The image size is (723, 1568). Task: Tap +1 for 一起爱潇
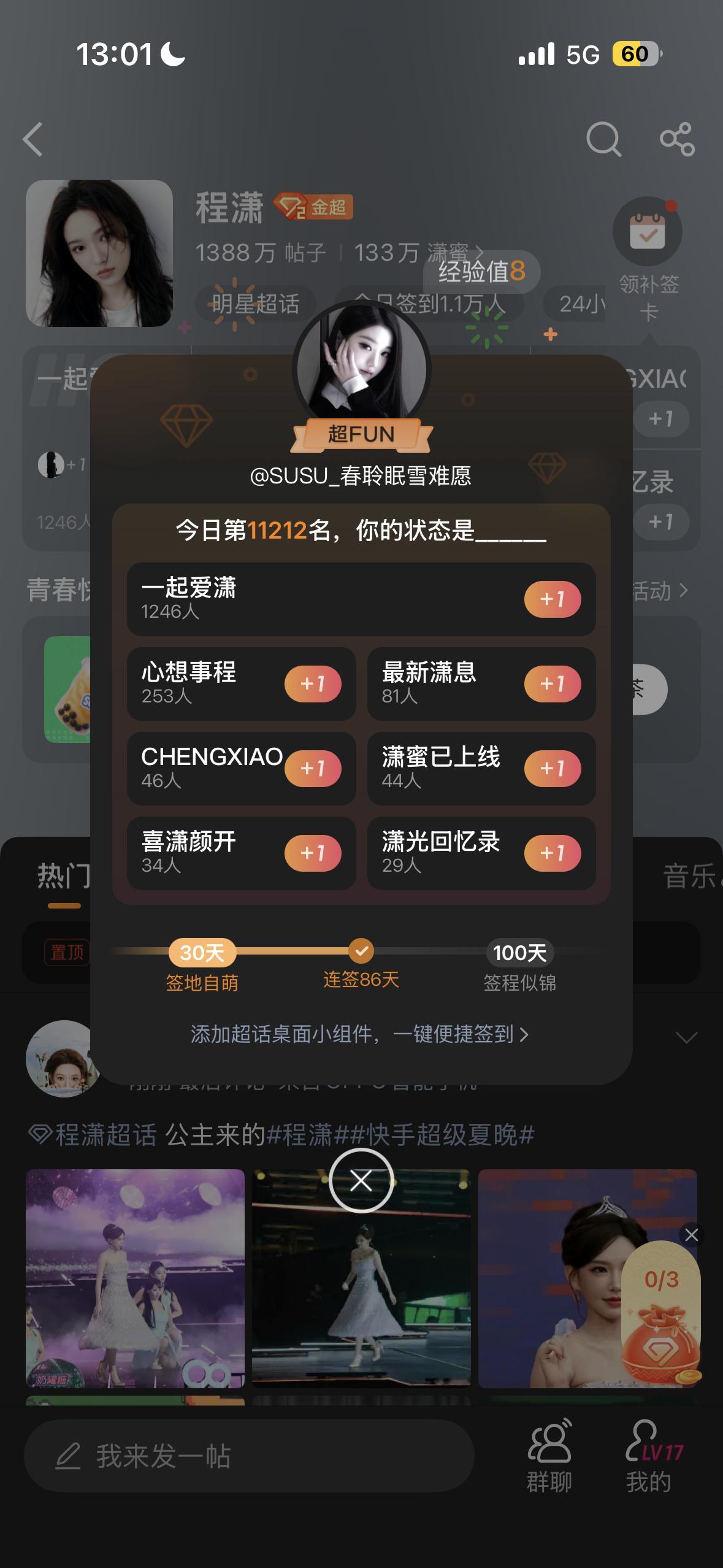[x=553, y=599]
